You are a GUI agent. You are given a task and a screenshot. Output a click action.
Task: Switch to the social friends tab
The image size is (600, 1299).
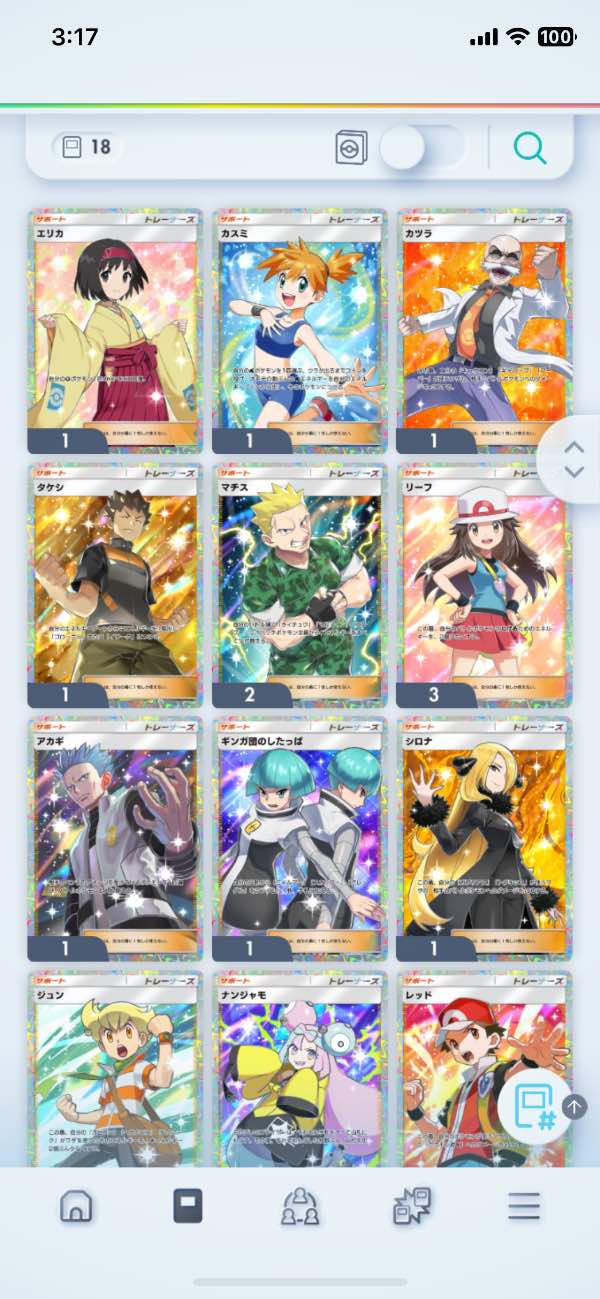pos(299,1206)
